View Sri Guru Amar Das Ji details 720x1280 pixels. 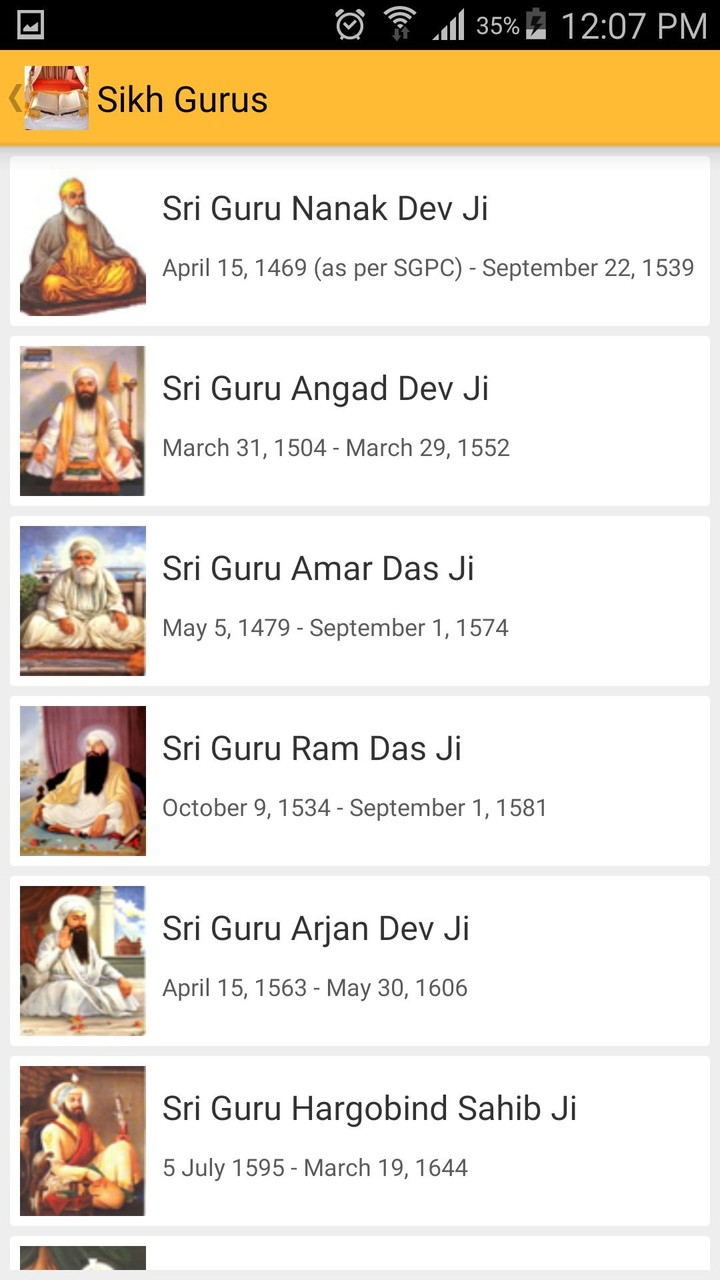[360, 601]
